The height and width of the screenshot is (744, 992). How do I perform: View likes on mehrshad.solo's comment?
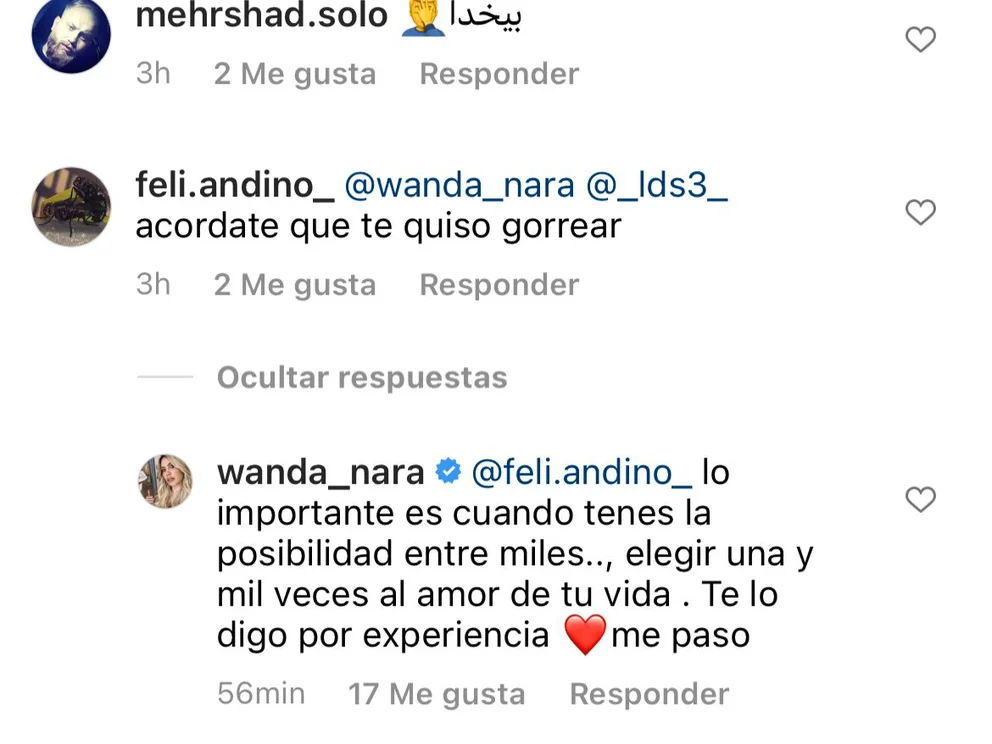(x=295, y=74)
